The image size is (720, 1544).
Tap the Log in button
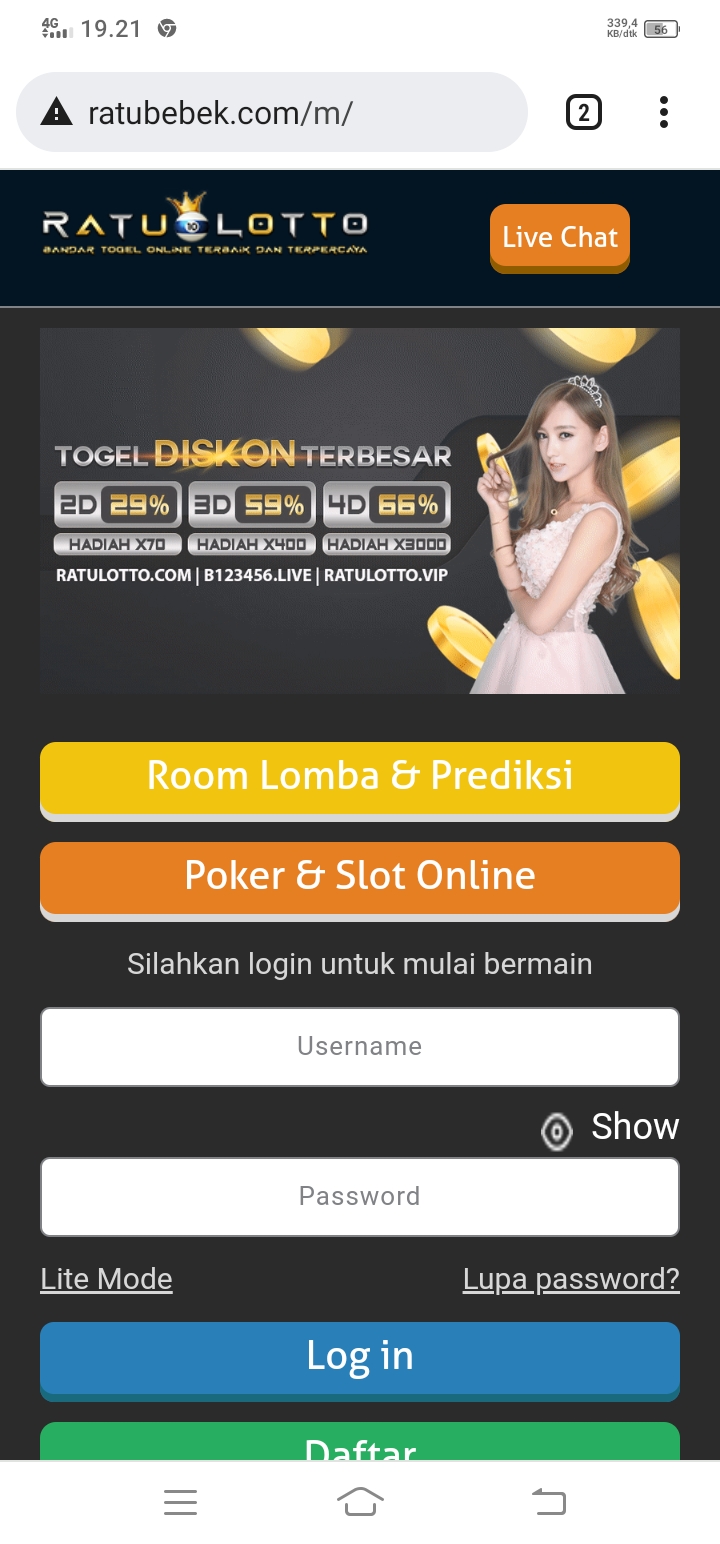(360, 1357)
